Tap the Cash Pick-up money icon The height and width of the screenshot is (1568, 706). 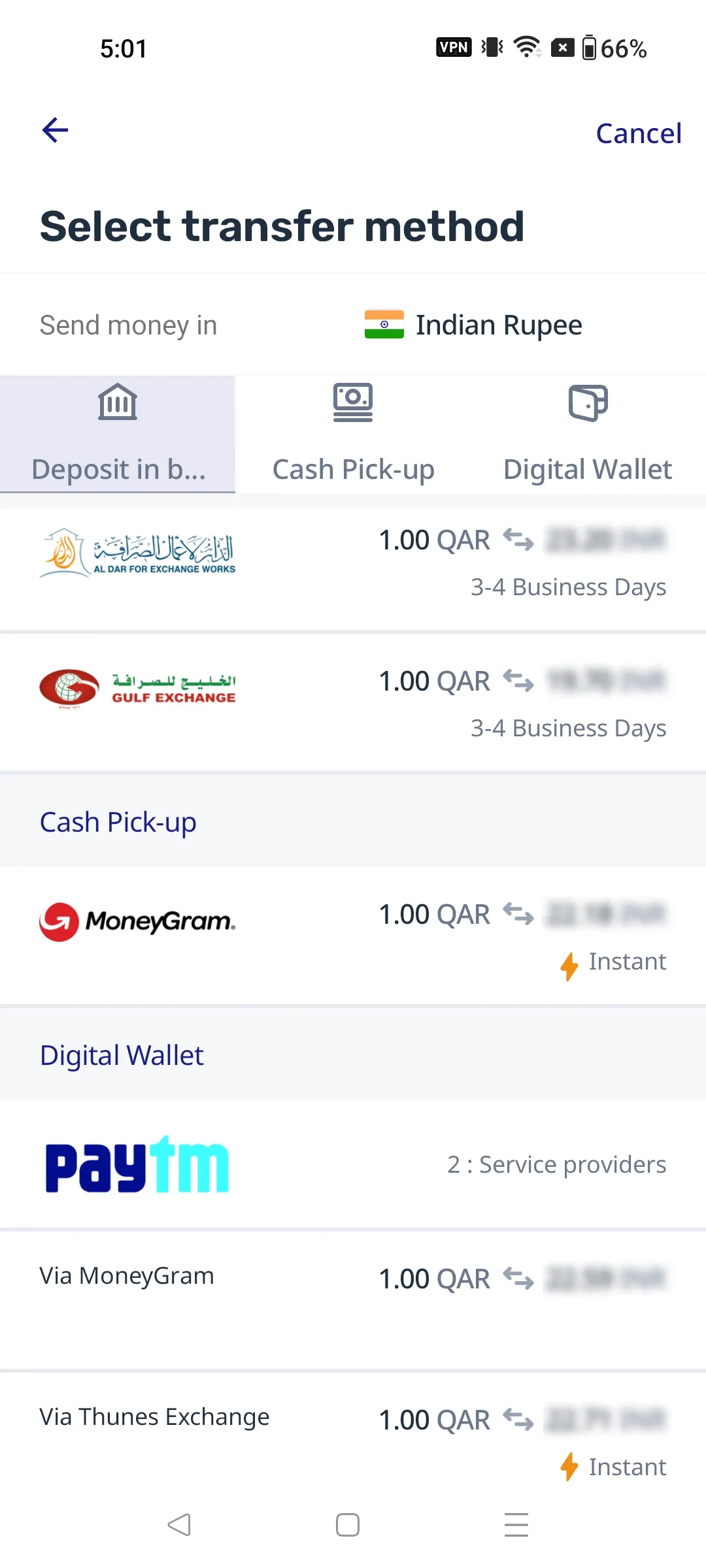click(x=353, y=401)
